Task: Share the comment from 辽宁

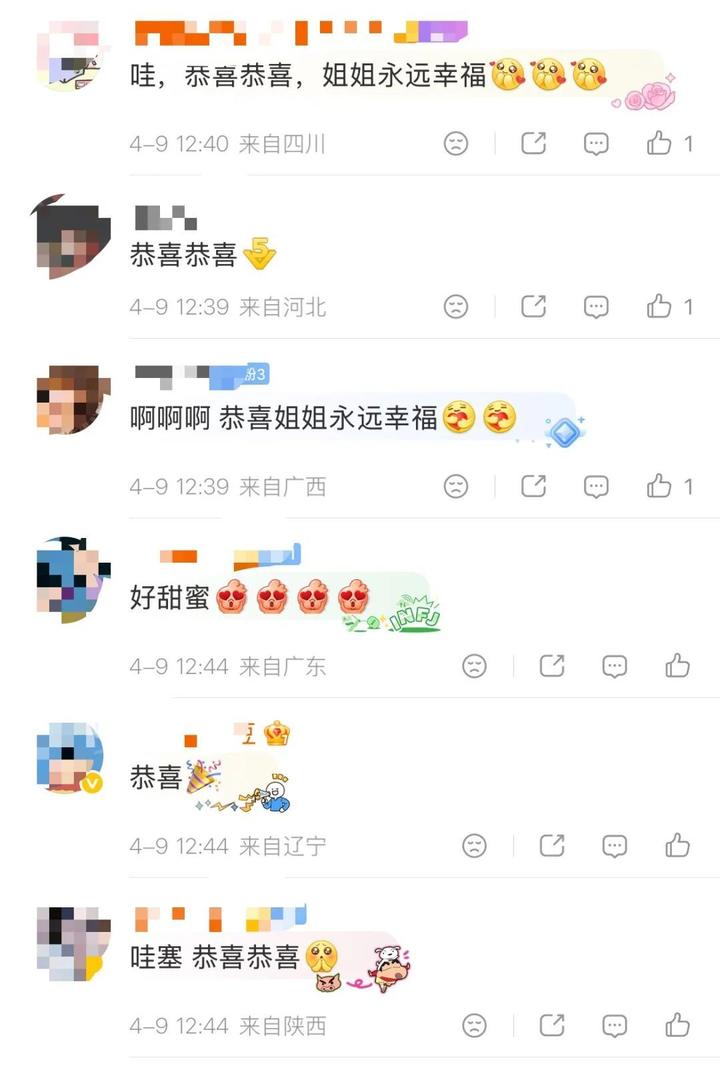Action: tap(552, 846)
